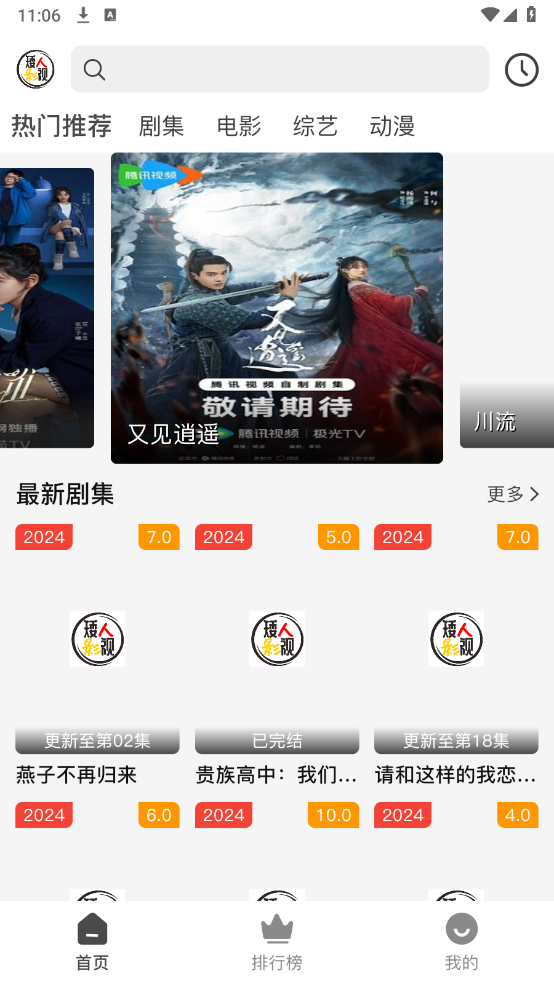Select the 热门推荐 tab

coord(61,126)
